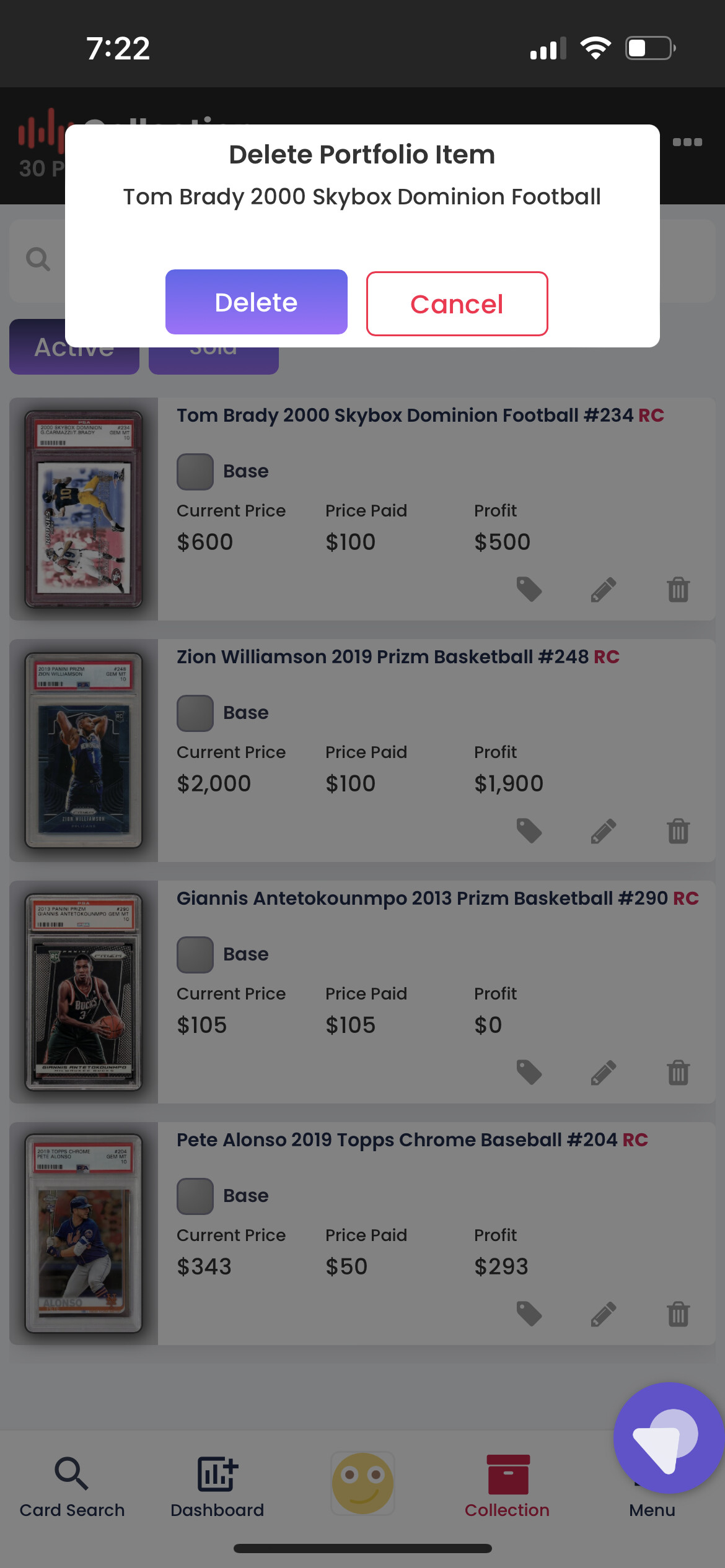Edit the Zion Williamson entry with the pencil icon
The height and width of the screenshot is (1568, 725).
(604, 831)
